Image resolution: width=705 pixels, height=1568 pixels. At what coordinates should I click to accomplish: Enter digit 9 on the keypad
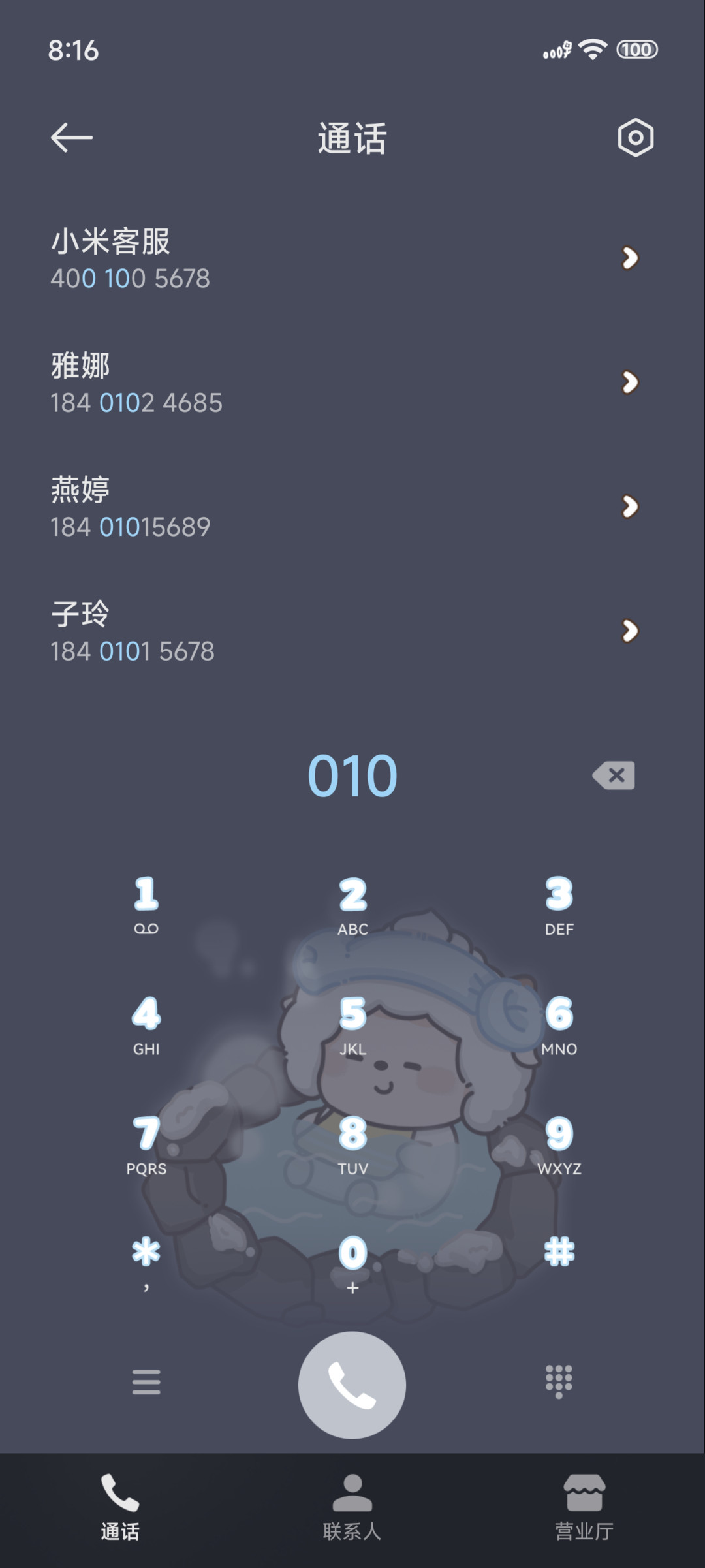(x=559, y=1145)
